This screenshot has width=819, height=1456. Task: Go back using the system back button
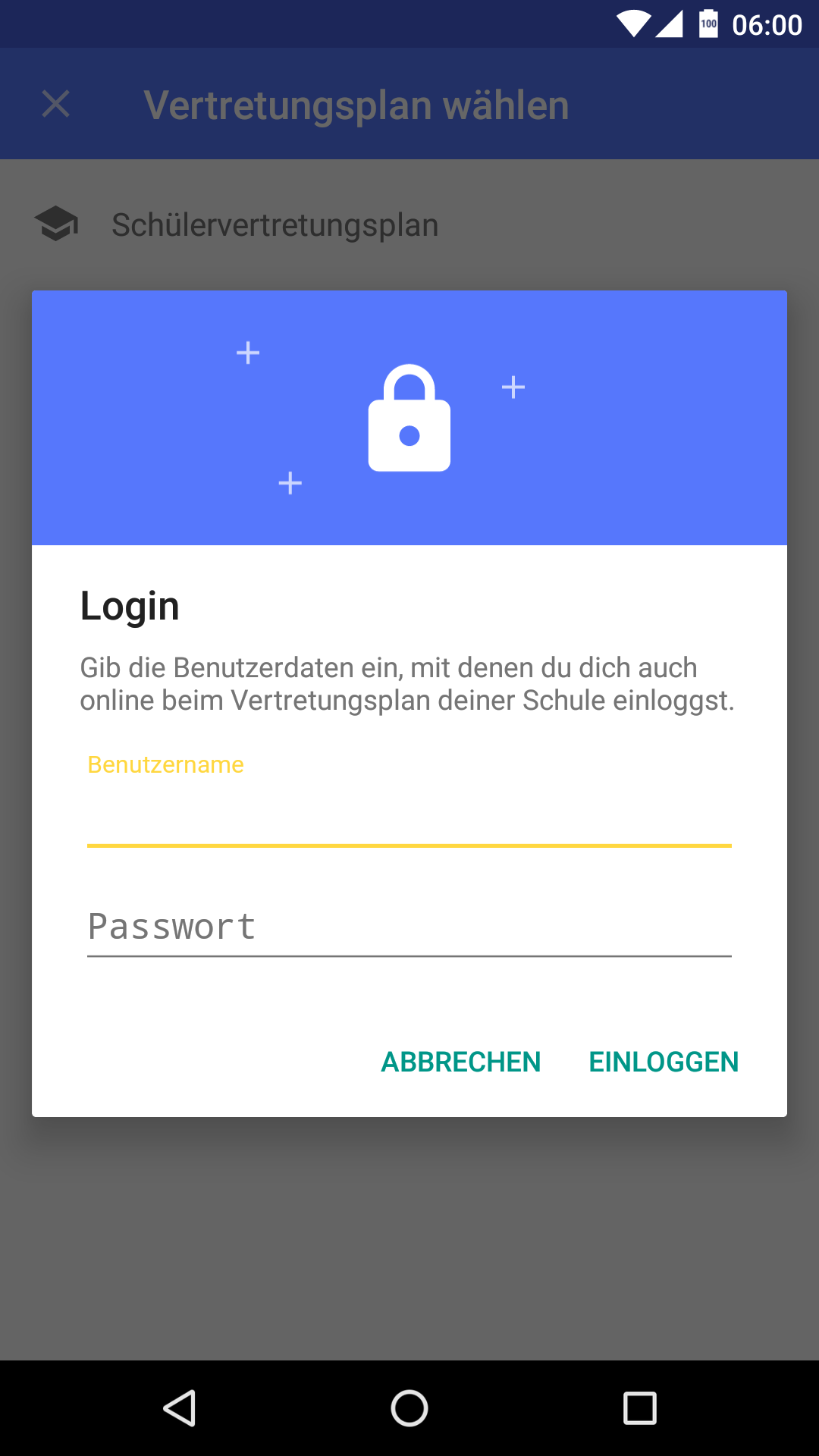click(x=180, y=1408)
